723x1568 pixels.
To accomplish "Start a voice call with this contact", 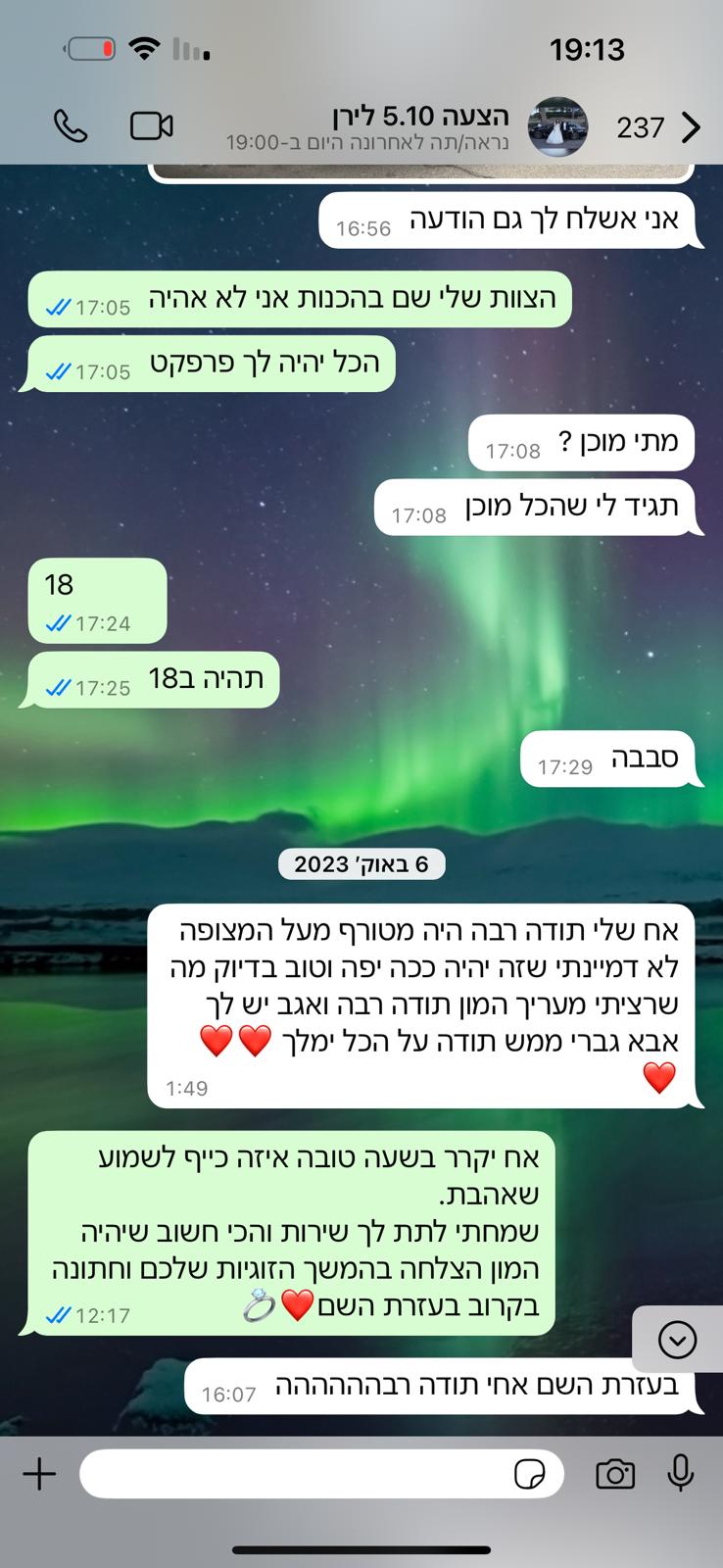I will tap(70, 126).
